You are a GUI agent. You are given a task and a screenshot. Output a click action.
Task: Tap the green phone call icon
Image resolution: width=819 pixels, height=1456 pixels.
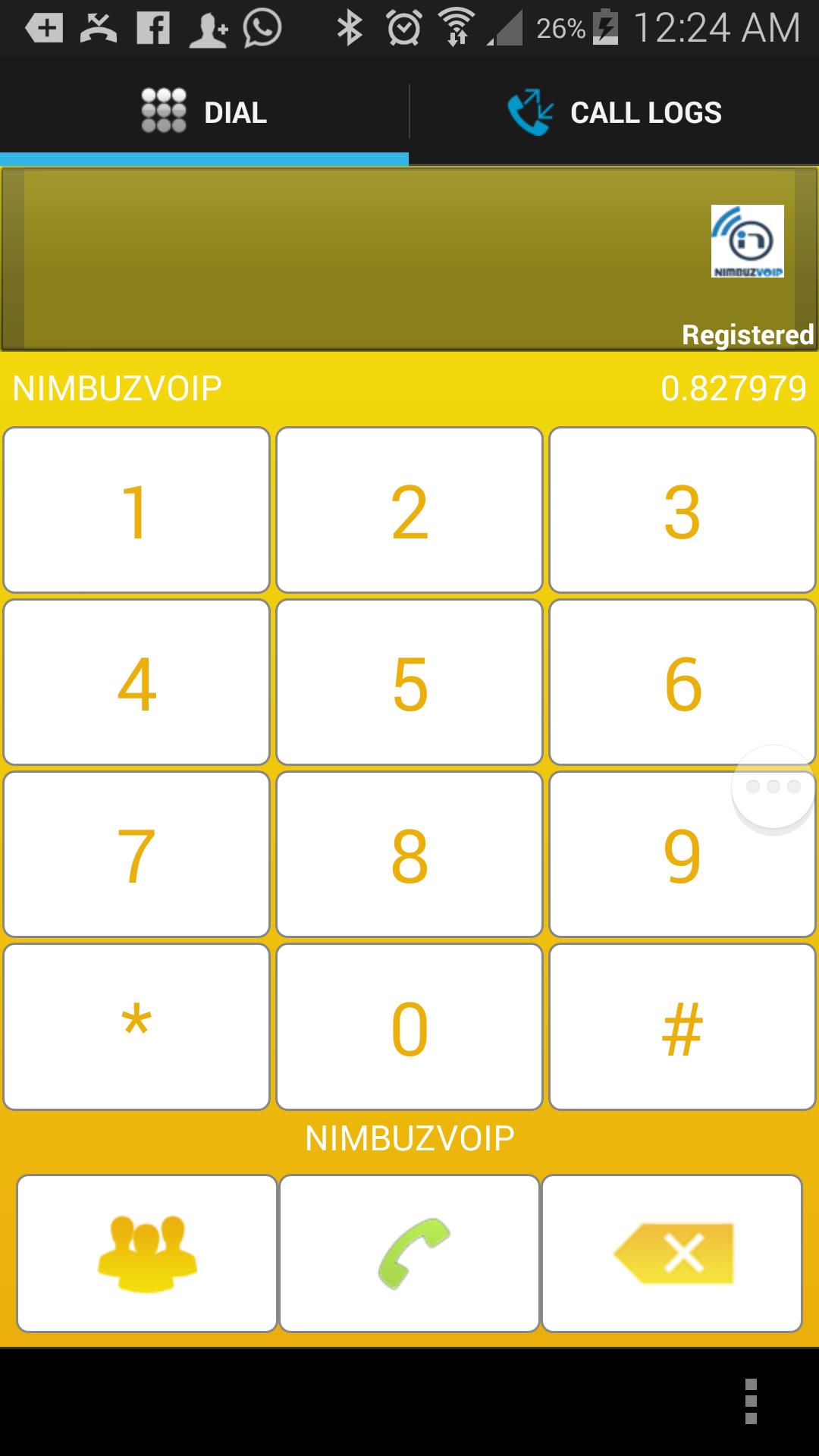(x=409, y=1251)
